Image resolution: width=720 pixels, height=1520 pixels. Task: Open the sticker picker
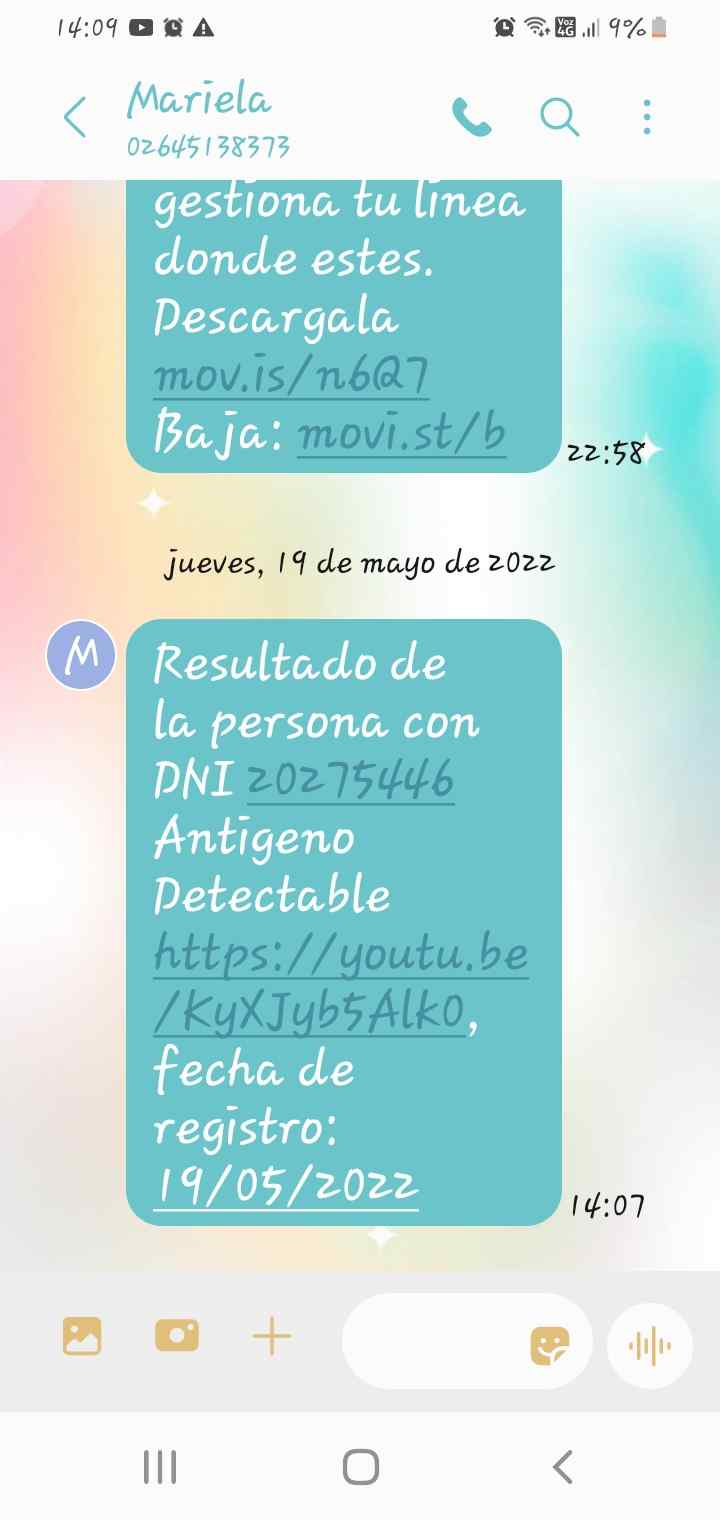550,1345
